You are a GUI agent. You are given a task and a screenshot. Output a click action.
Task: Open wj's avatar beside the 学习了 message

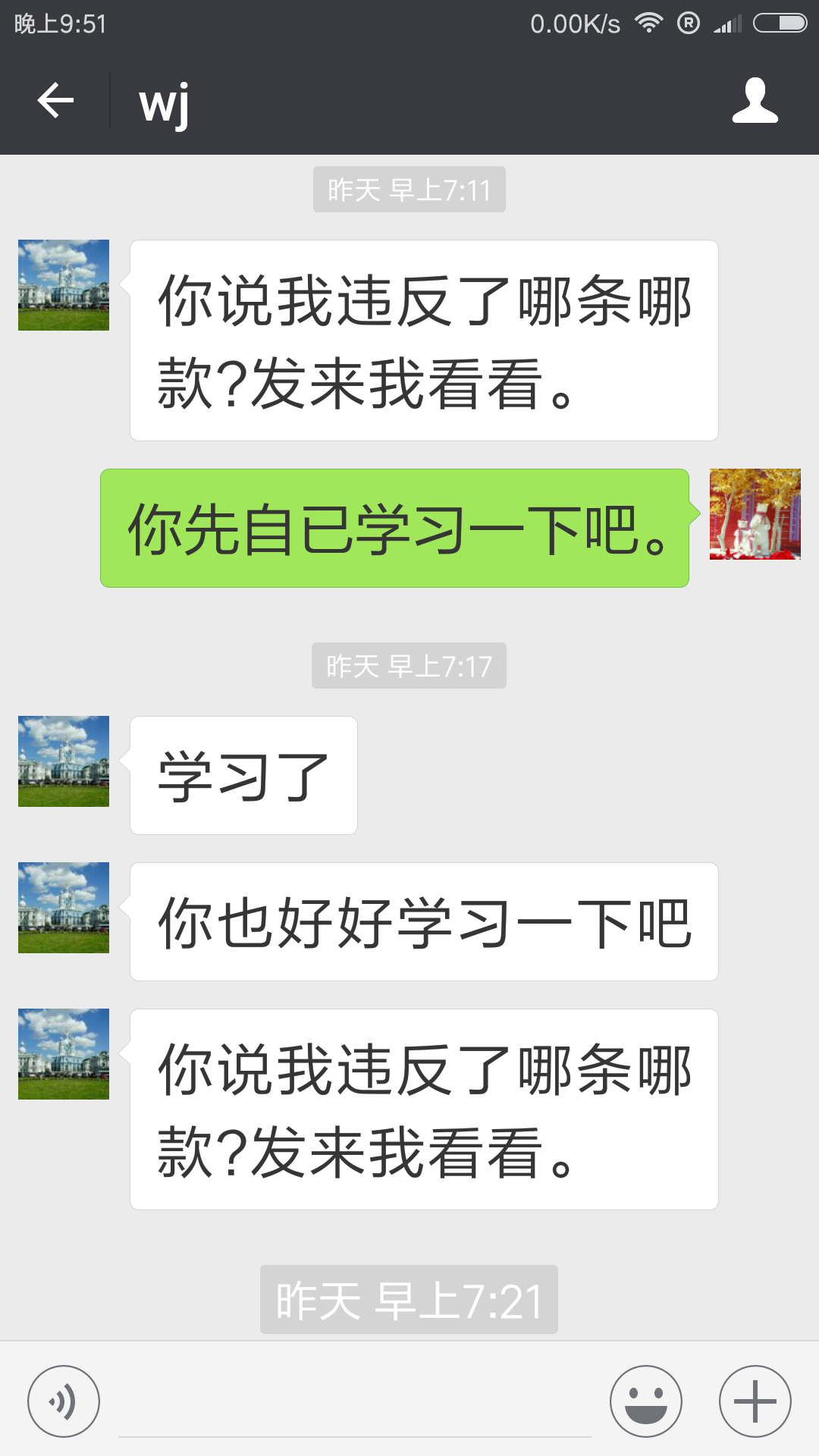coord(64,761)
